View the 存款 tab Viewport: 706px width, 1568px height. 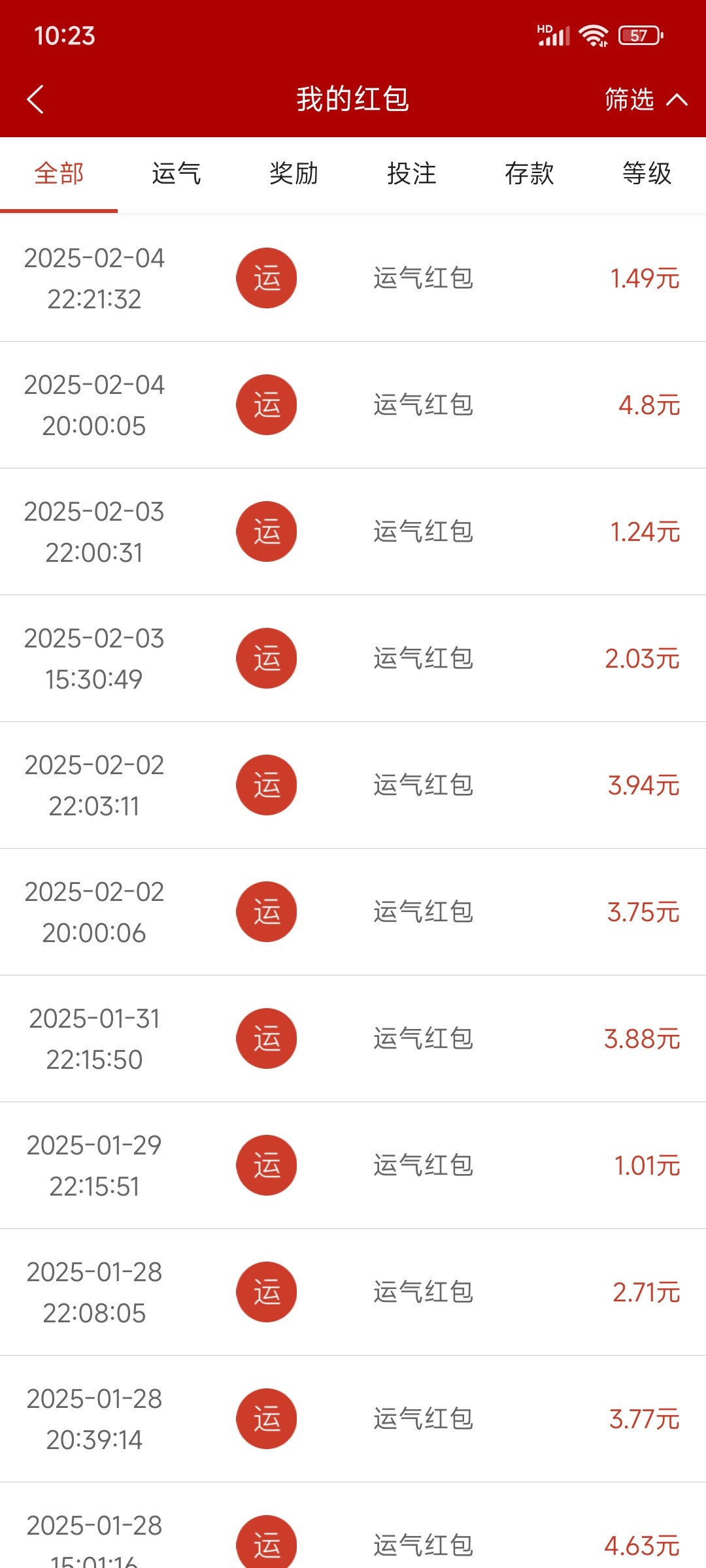click(529, 174)
